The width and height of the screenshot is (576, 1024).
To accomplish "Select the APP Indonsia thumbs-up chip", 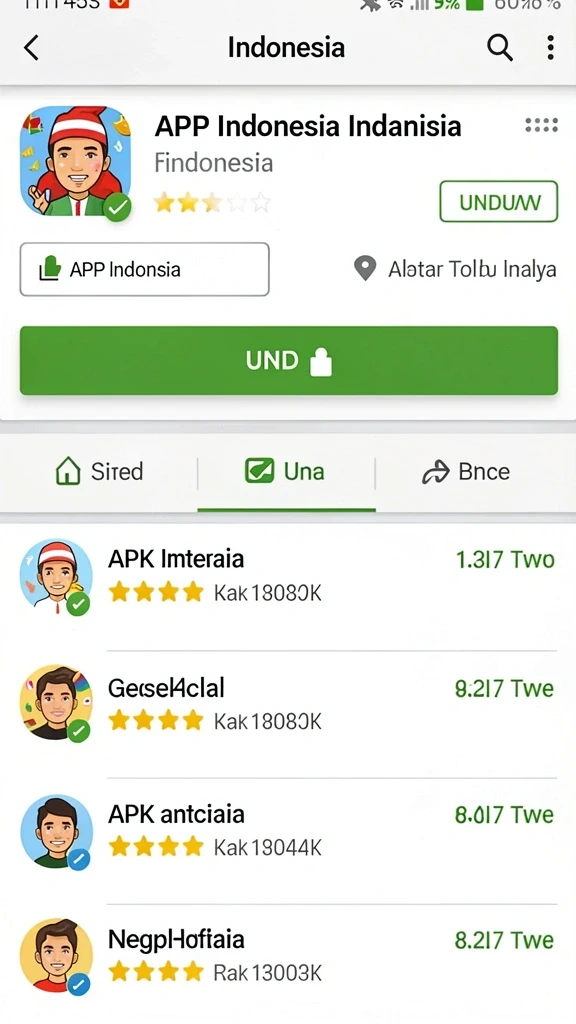I will (x=144, y=269).
